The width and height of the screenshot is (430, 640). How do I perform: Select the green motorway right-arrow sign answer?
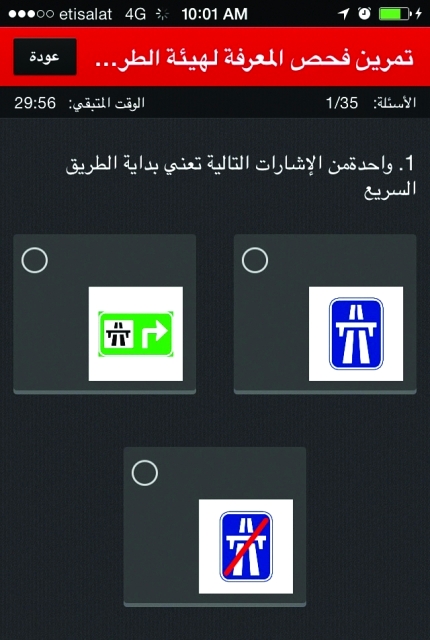pos(104,314)
